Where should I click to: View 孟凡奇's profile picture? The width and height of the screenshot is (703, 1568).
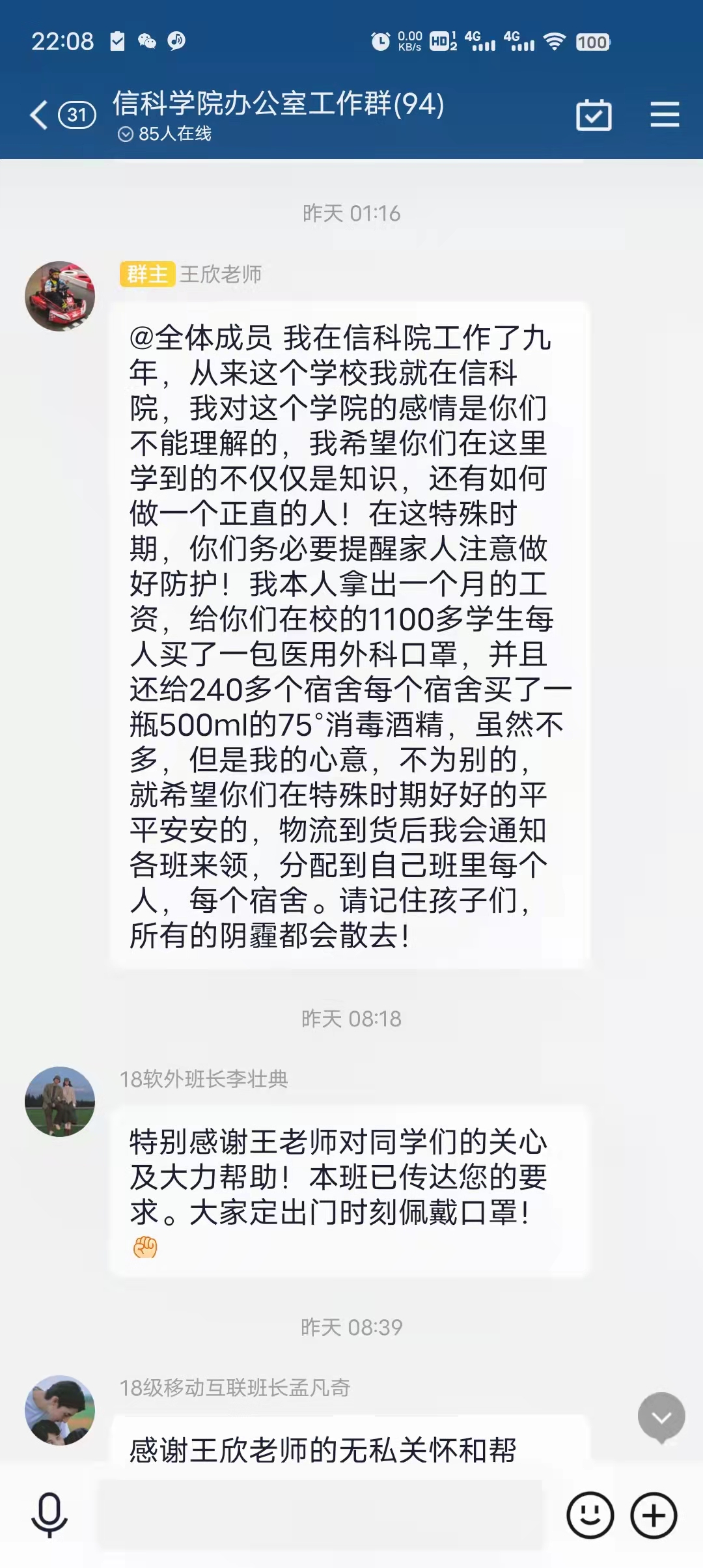(x=60, y=1410)
